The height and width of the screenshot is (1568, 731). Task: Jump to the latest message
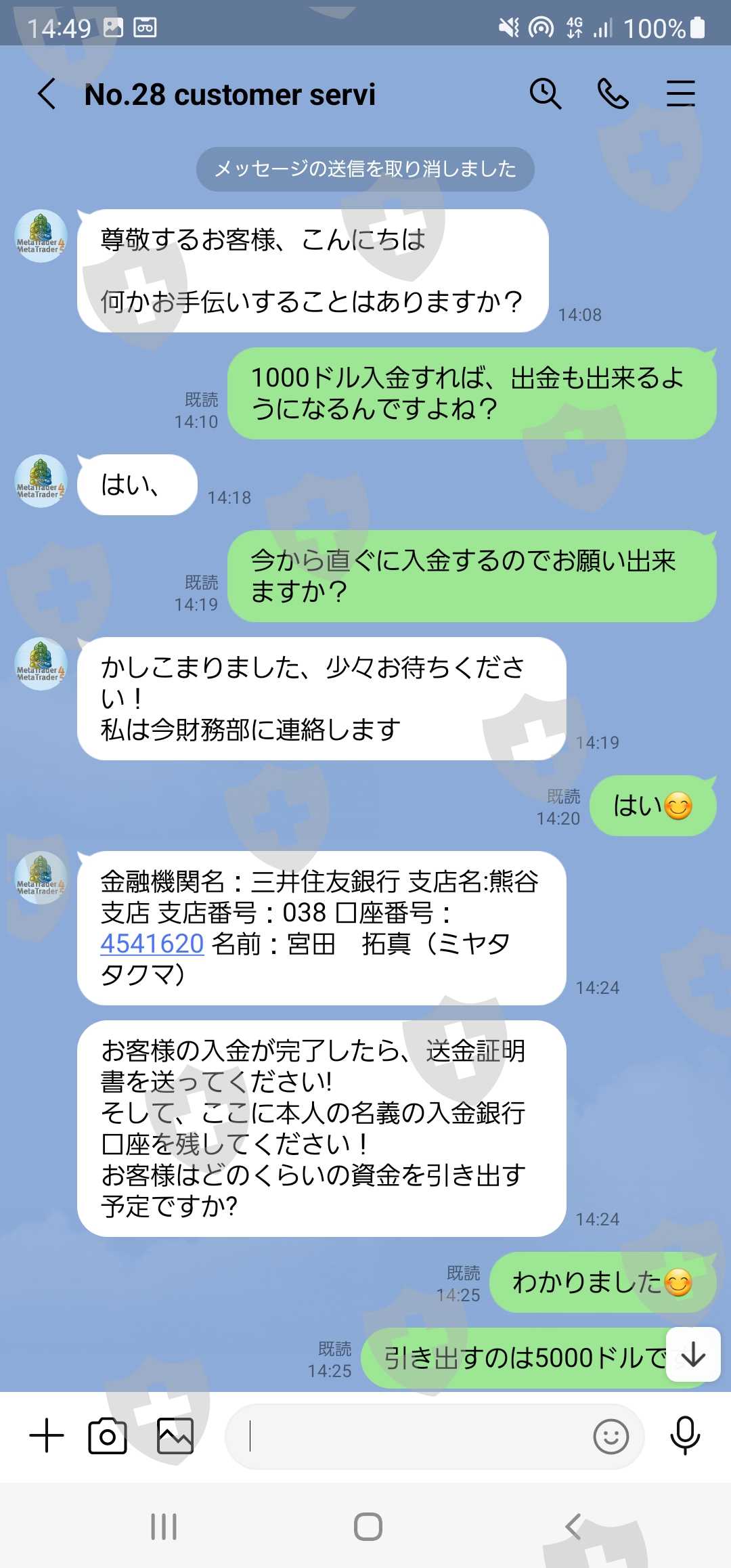pyautogui.click(x=693, y=1355)
